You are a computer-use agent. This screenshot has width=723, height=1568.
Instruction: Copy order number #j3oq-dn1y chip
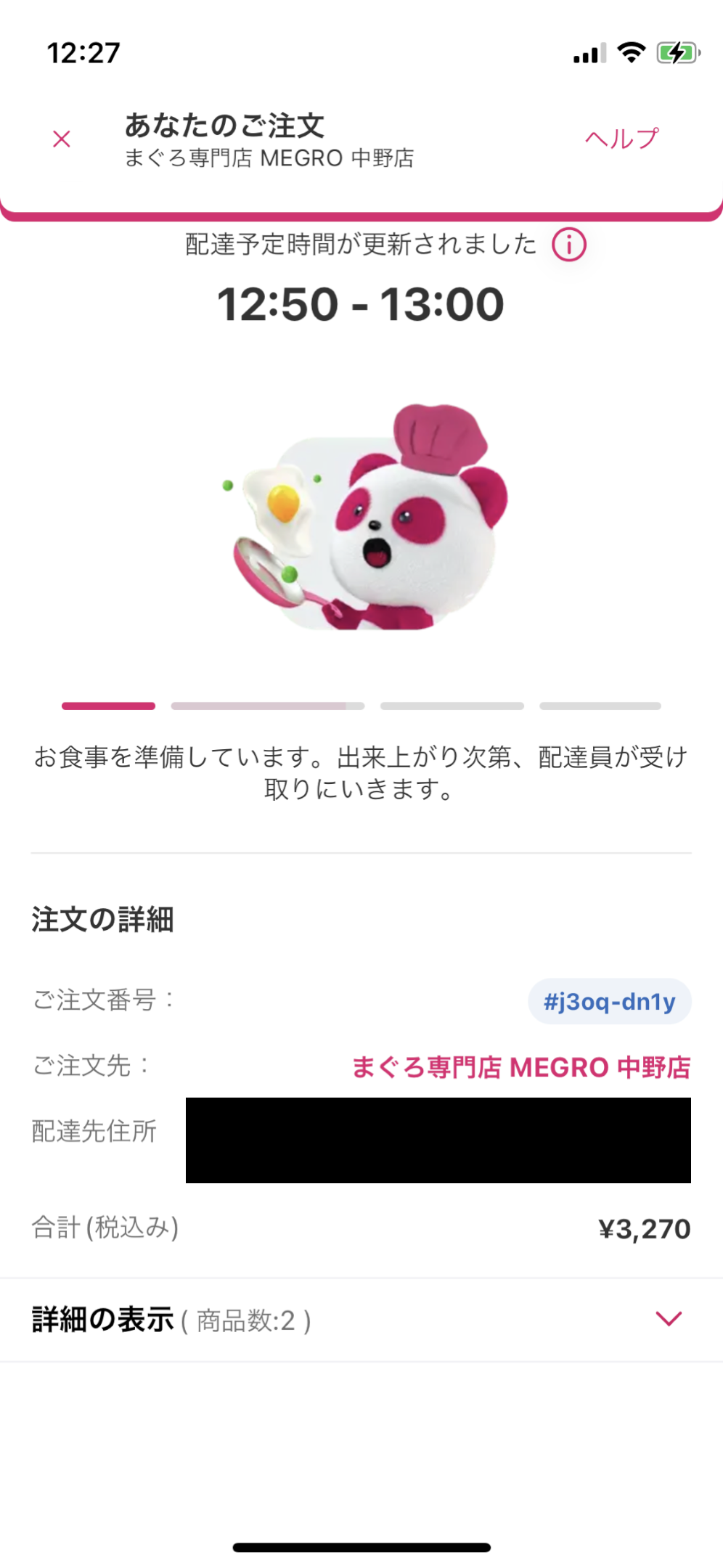click(609, 1002)
